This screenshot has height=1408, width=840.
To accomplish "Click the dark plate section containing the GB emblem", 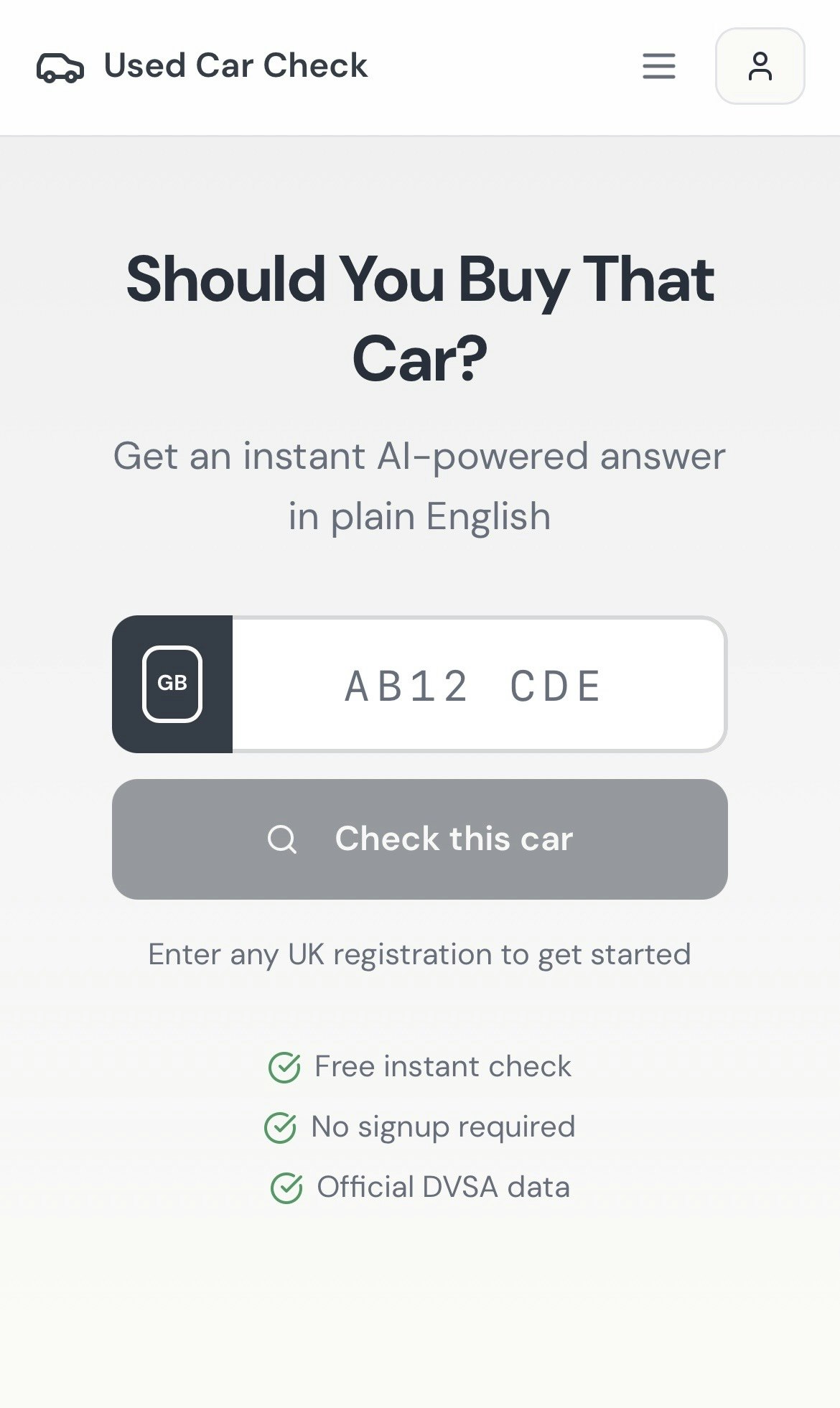I will coord(172,683).
